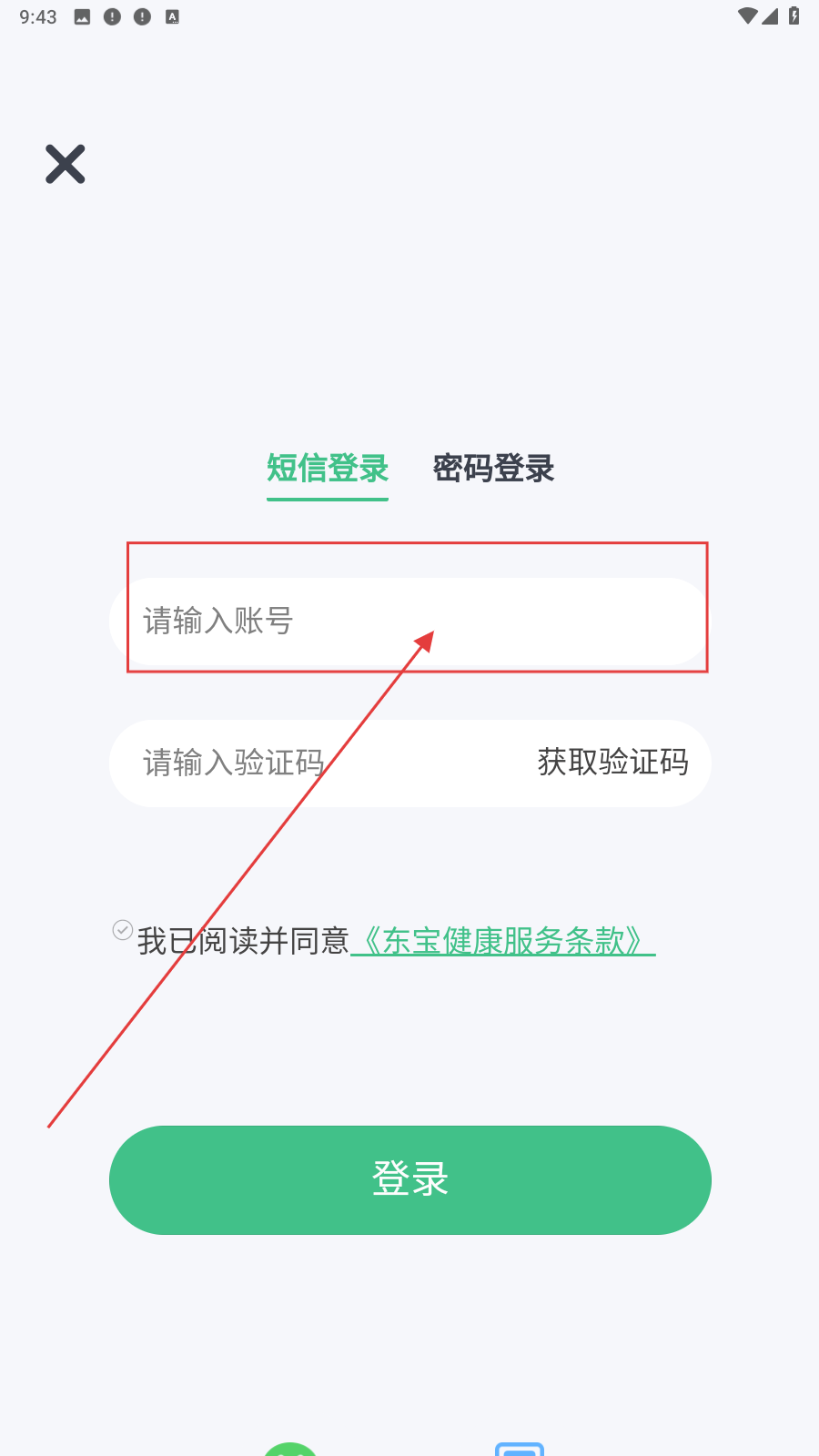Viewport: 819px width, 1456px height.
Task: Select the 短信登录 tab
Action: (x=328, y=469)
